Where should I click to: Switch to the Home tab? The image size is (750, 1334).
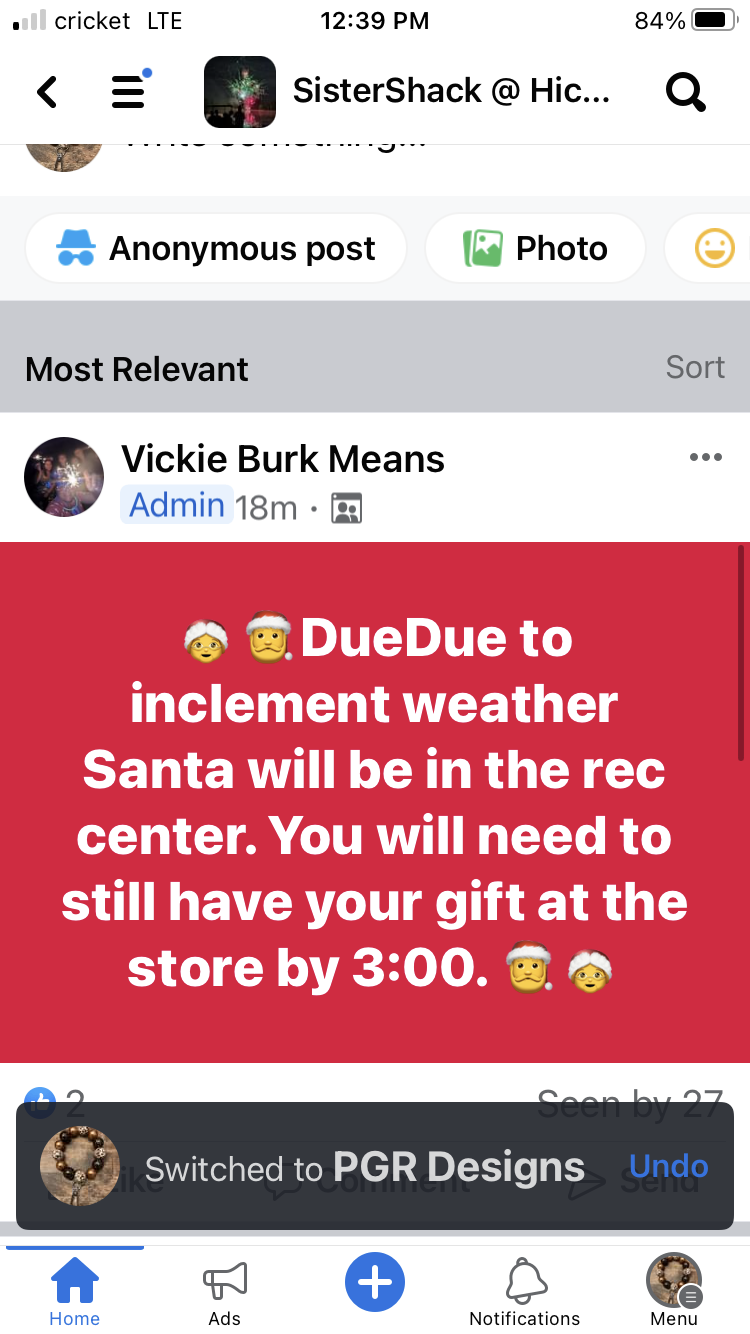point(75,1290)
